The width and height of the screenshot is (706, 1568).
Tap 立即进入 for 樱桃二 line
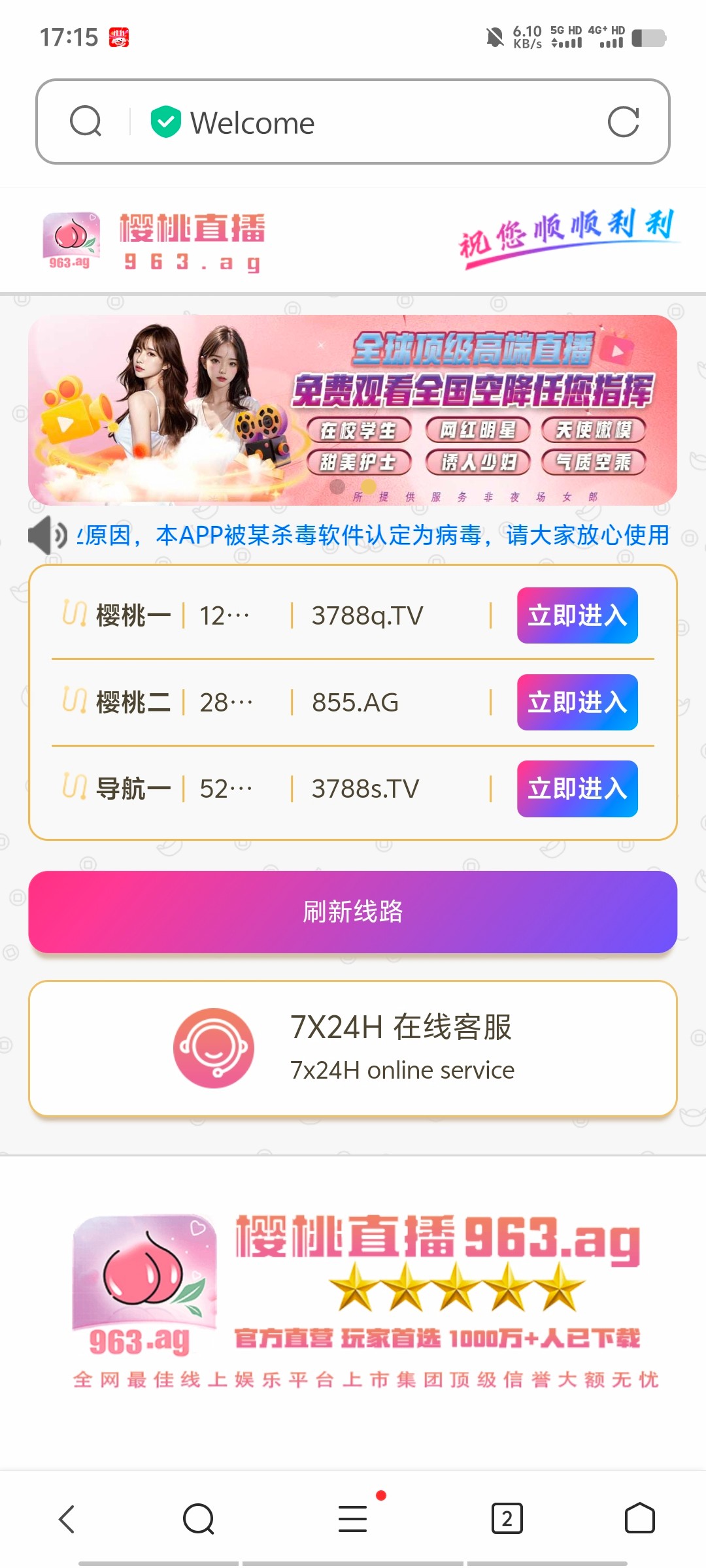pos(577,702)
